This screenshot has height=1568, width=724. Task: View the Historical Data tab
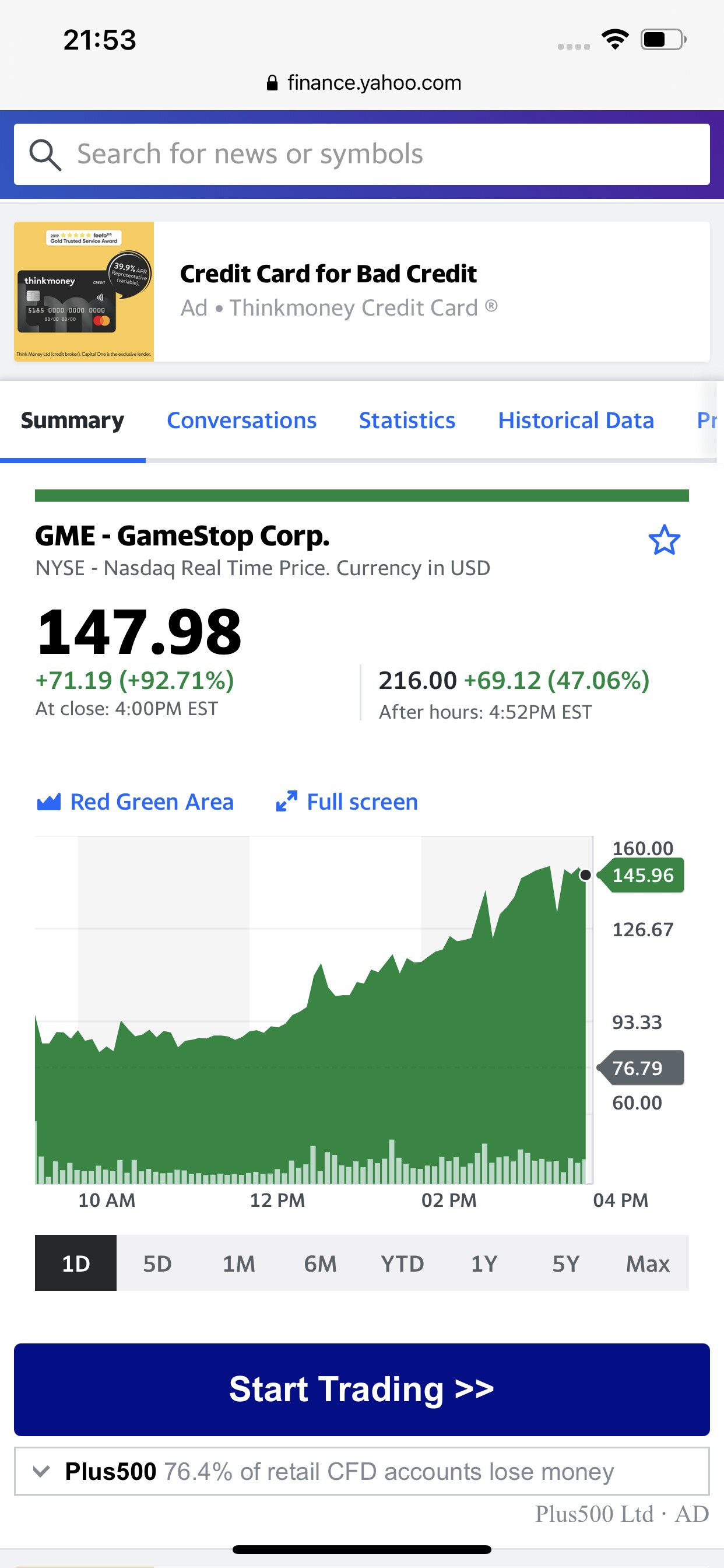575,421
